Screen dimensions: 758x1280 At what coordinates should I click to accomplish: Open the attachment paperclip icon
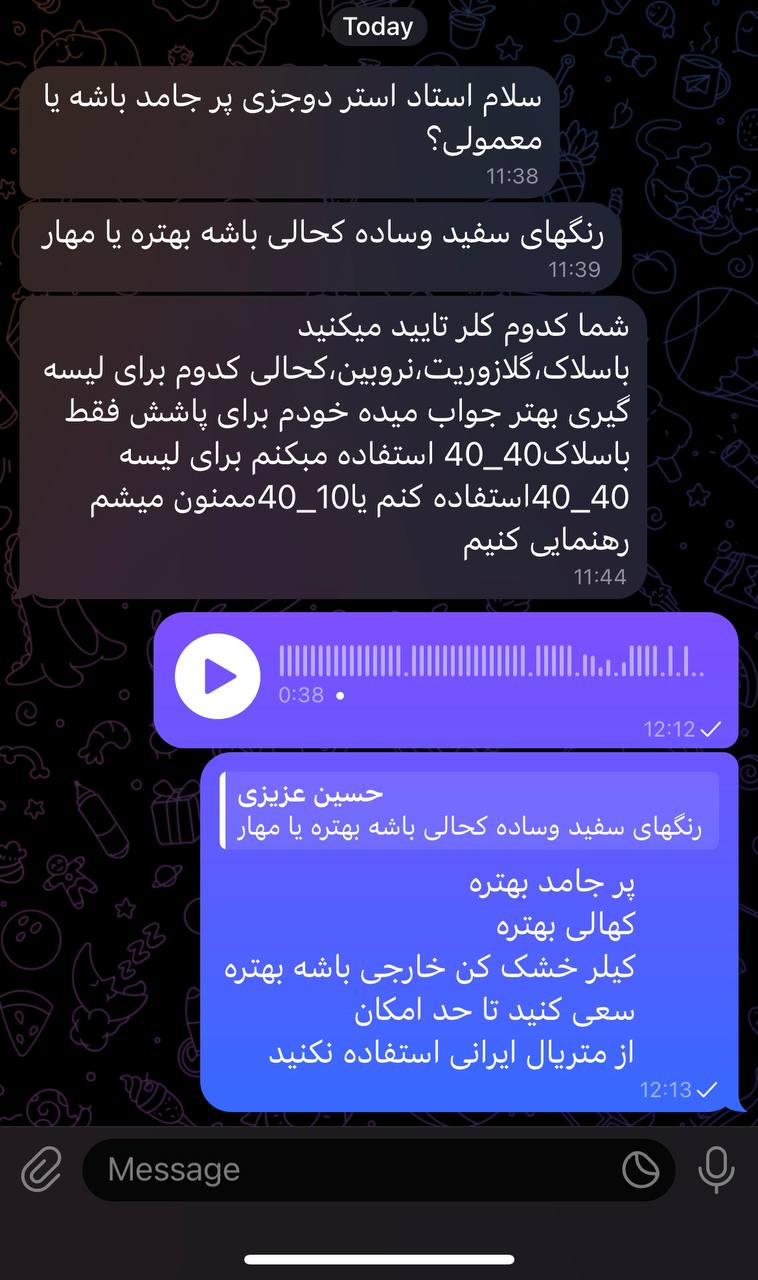(x=41, y=1168)
